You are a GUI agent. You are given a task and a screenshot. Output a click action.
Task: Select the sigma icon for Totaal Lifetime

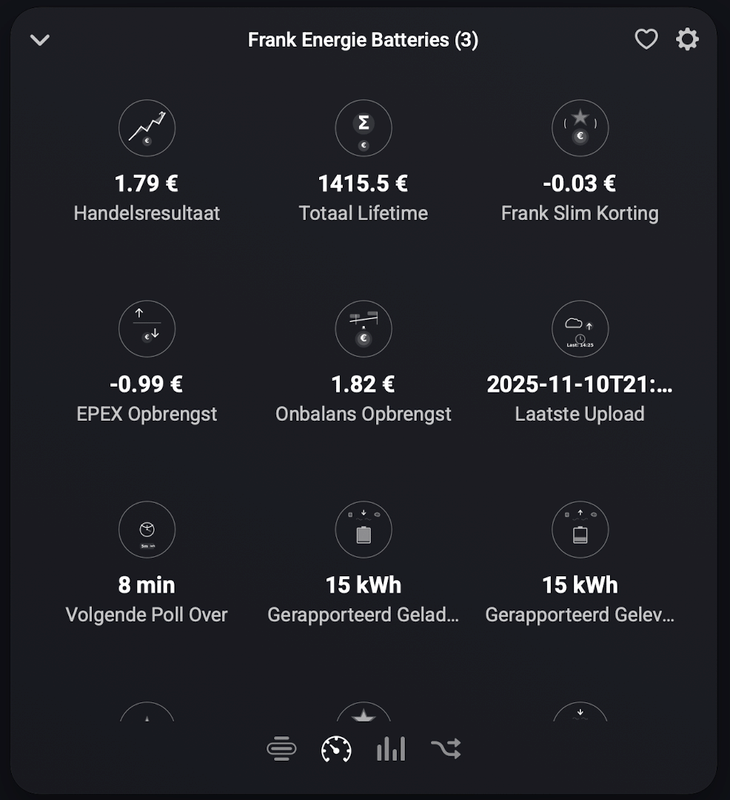click(364, 127)
